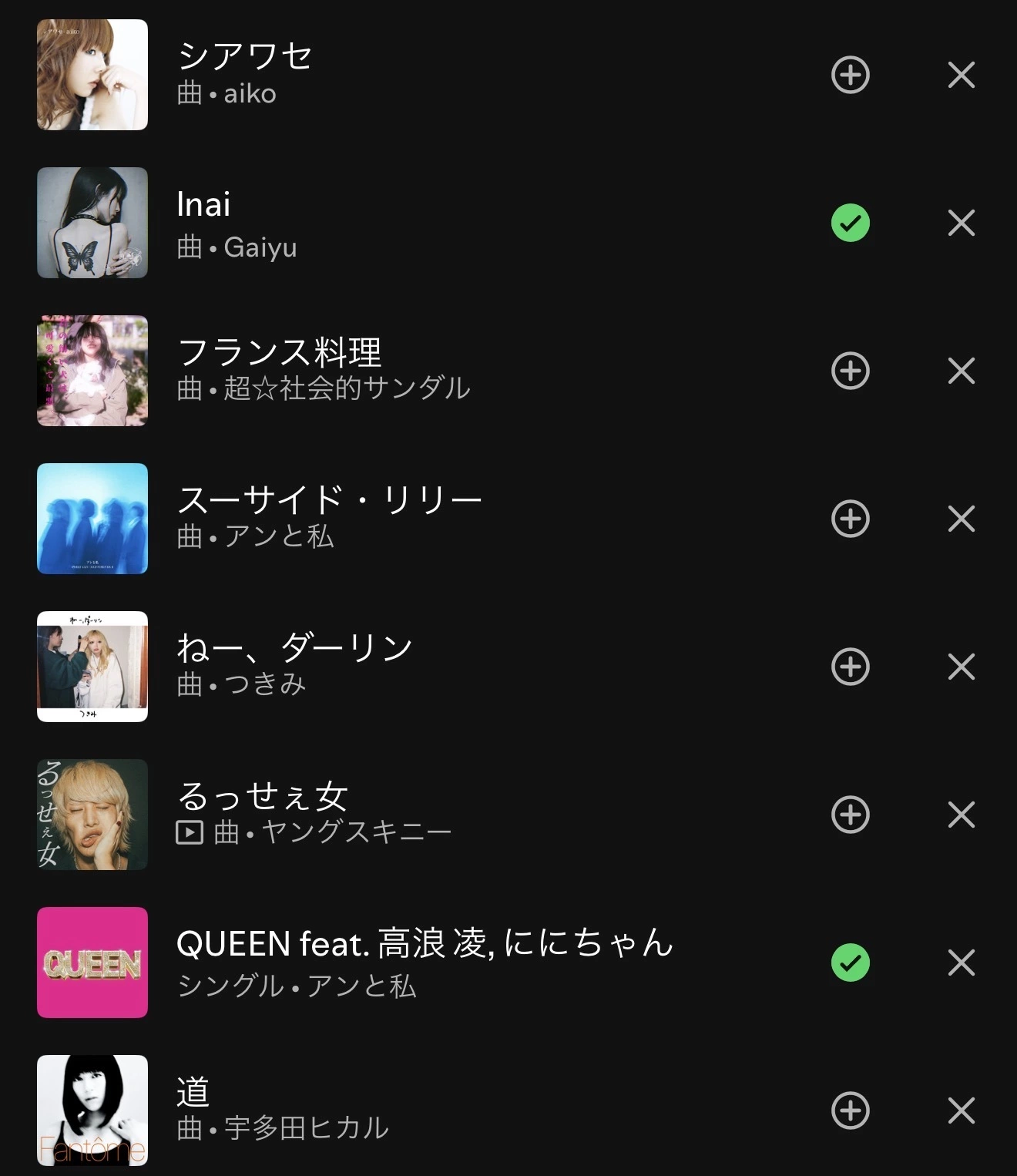The width and height of the screenshot is (1017, 1176).
Task: Remove the QUEEN feat. 高浪凌 entry
Action: [x=962, y=963]
